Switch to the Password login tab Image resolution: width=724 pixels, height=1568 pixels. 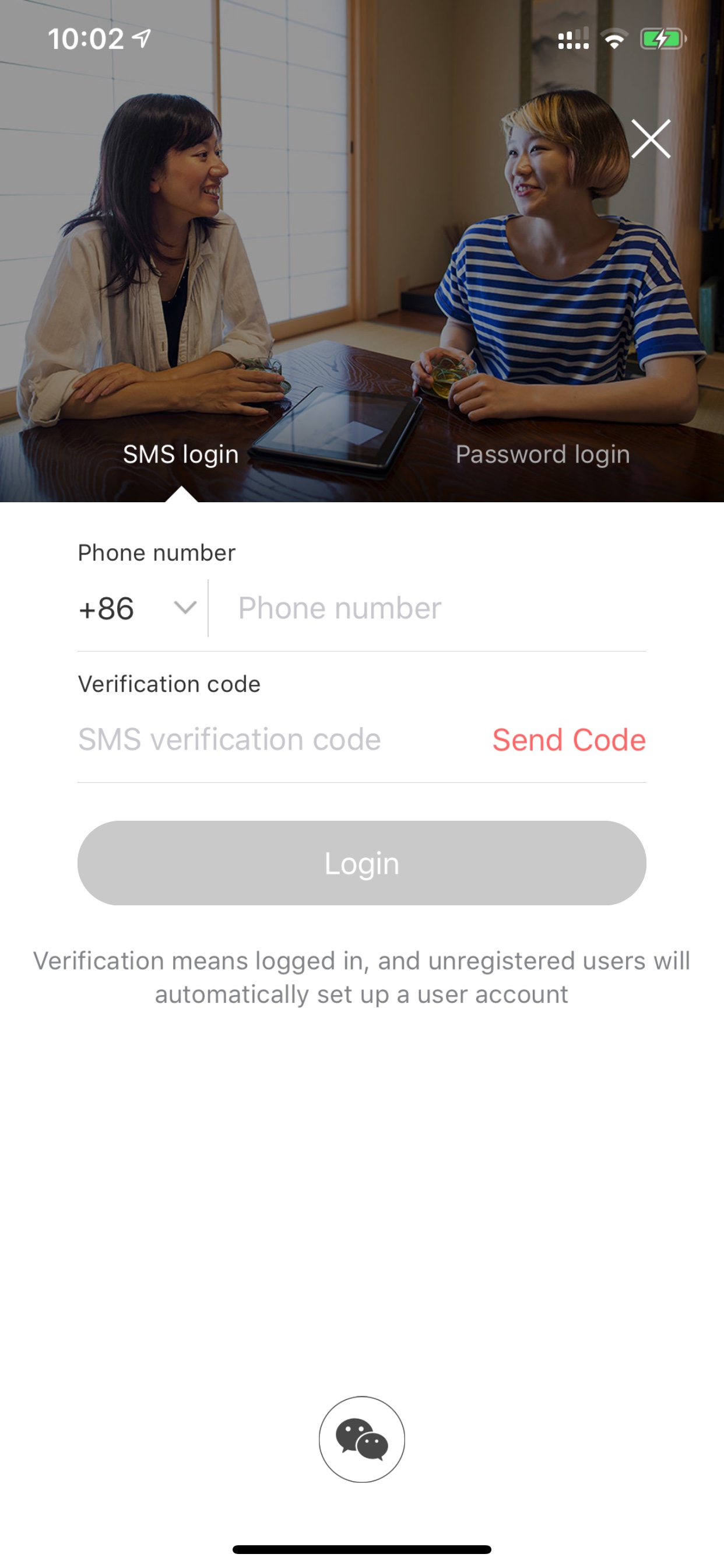coord(543,454)
